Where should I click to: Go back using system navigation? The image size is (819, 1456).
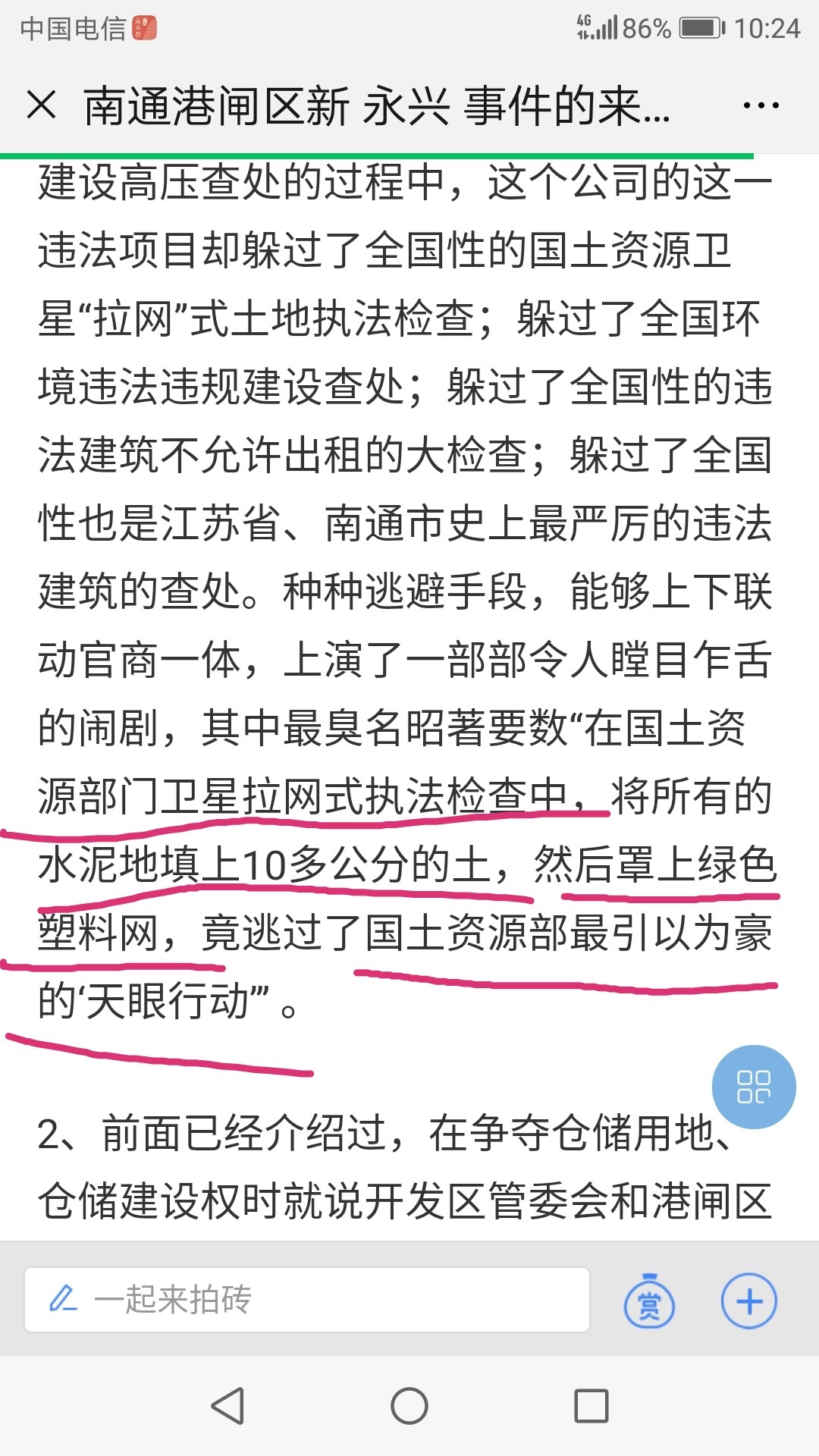click(x=227, y=1405)
